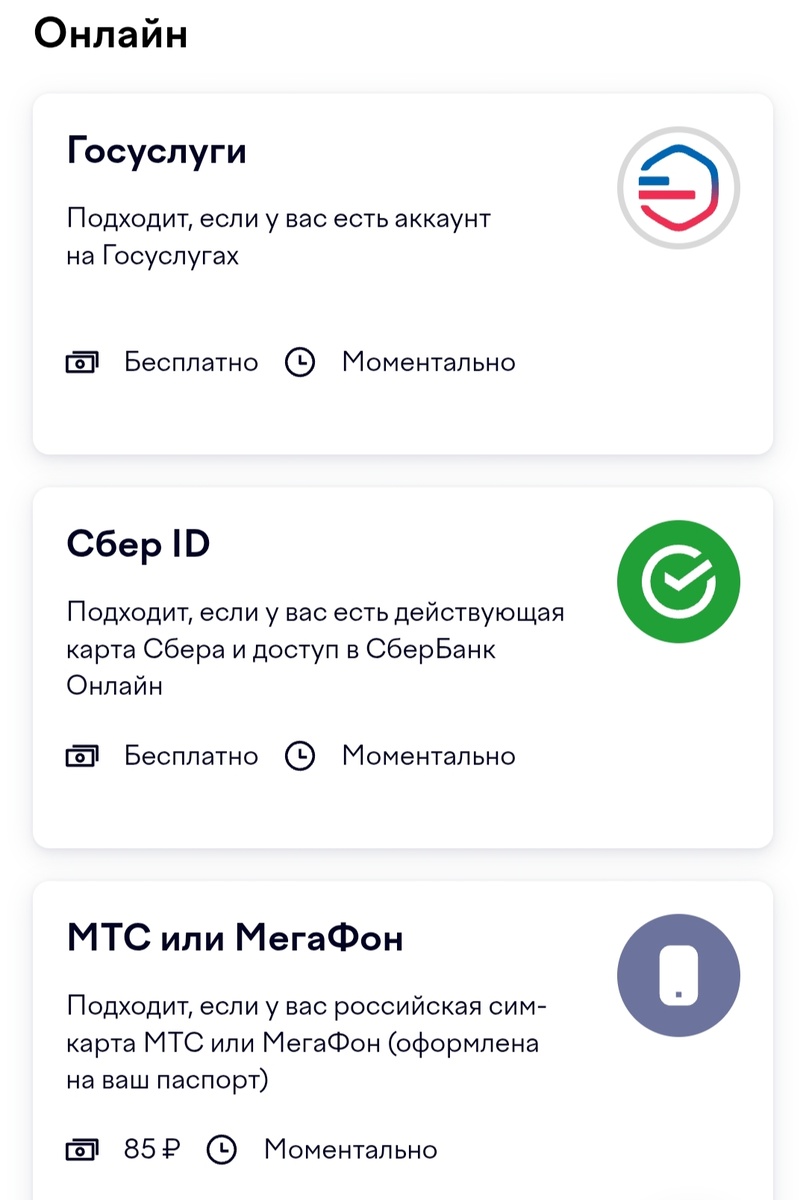Click the clock icon on the Сбер ID card
This screenshot has width=806, height=1200.
click(x=299, y=756)
